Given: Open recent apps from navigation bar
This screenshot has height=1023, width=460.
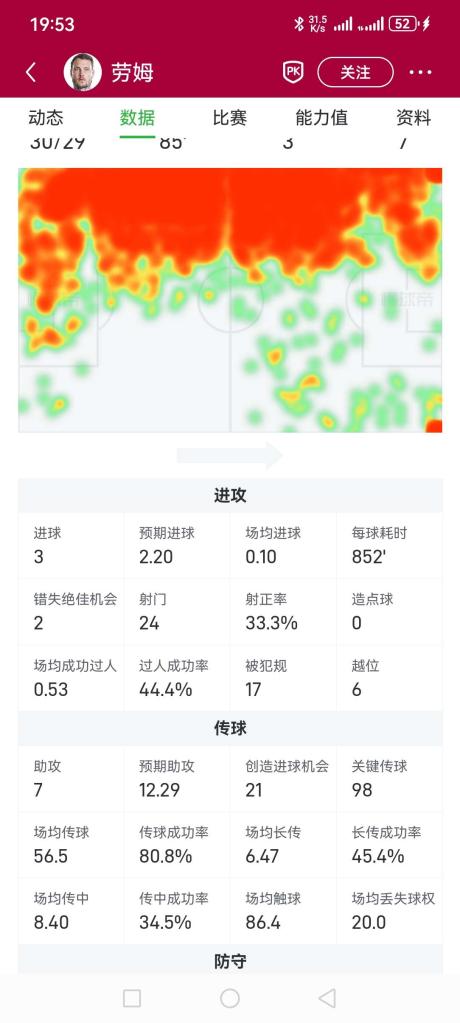Looking at the screenshot, I should click(x=132, y=998).
